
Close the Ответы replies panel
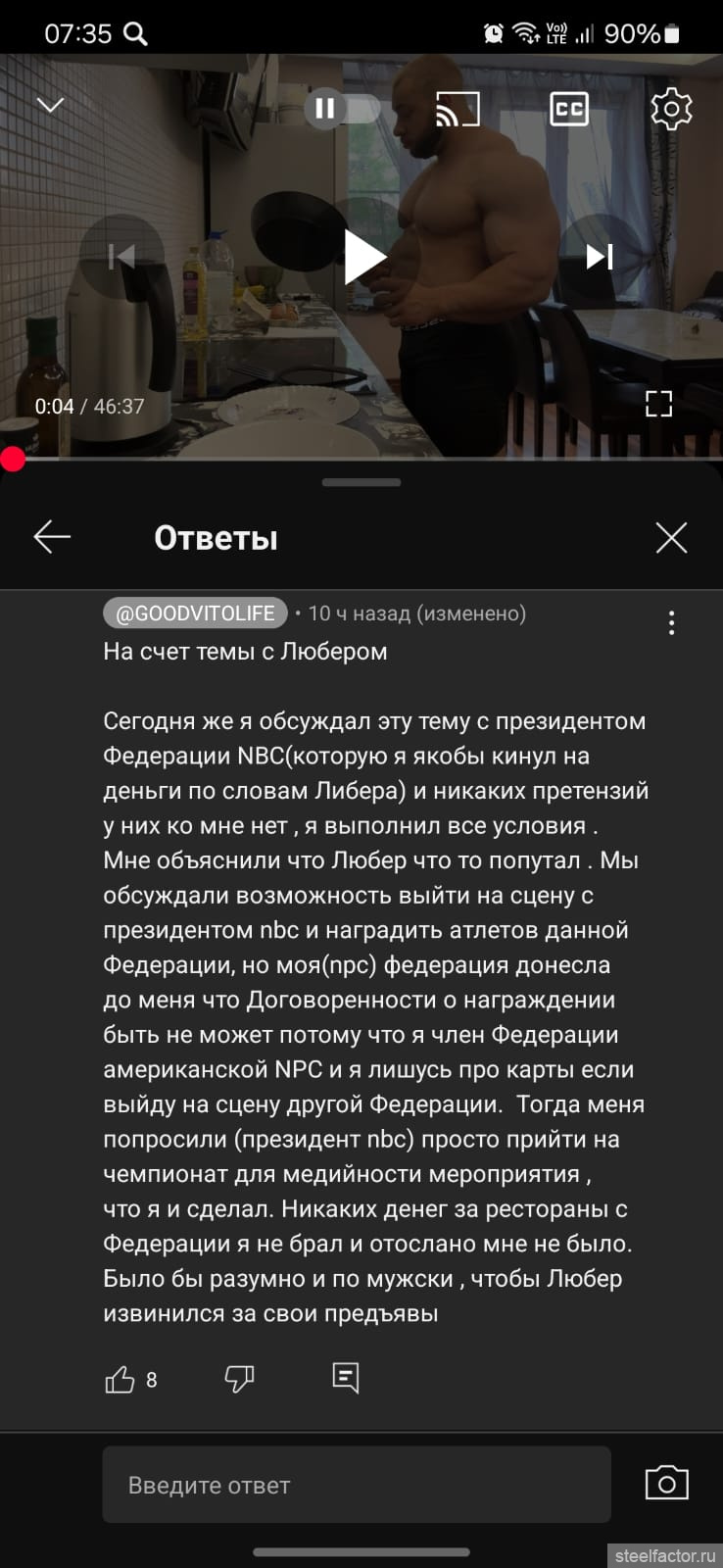[x=671, y=537]
